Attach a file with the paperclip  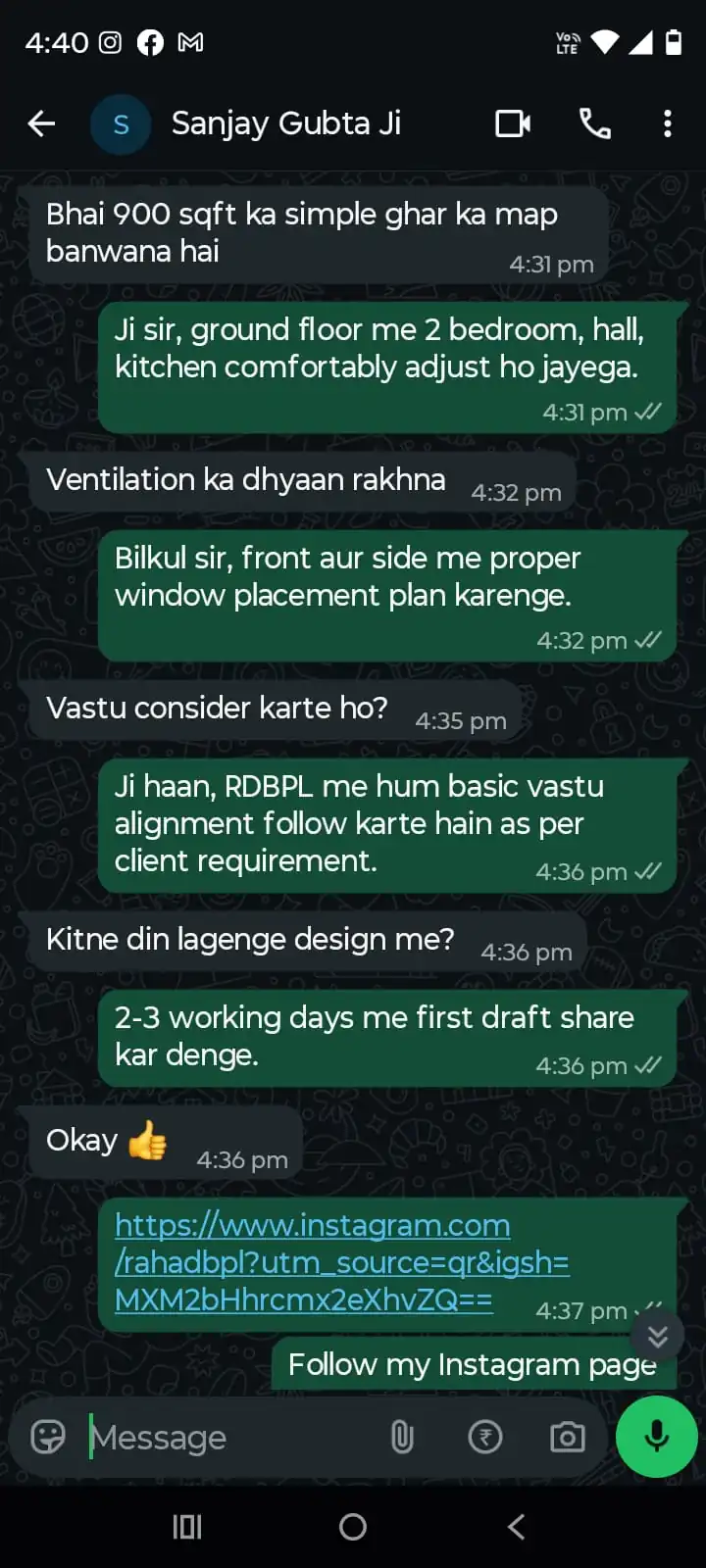click(402, 1438)
